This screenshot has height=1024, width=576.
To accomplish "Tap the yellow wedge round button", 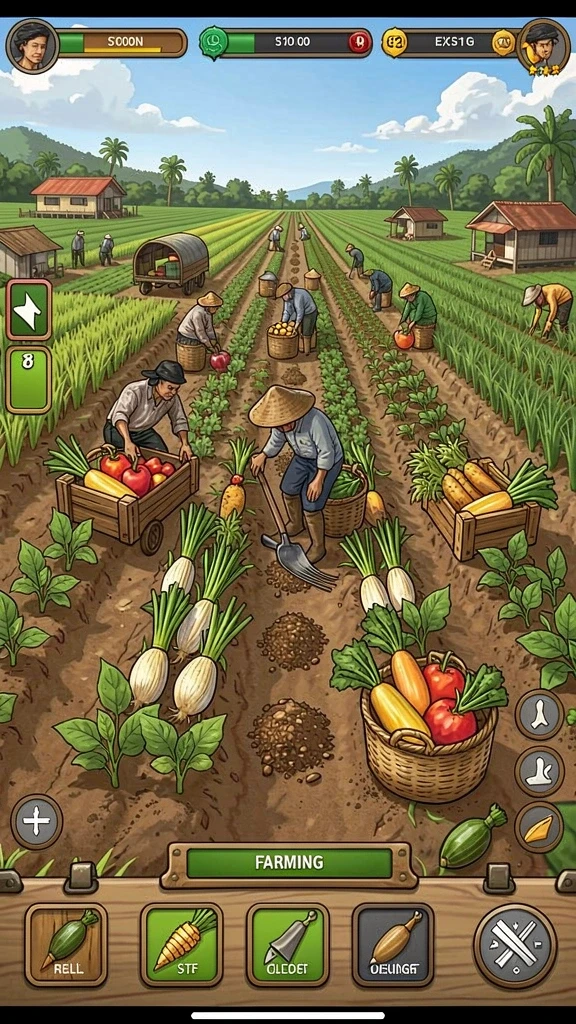I will click(x=539, y=827).
